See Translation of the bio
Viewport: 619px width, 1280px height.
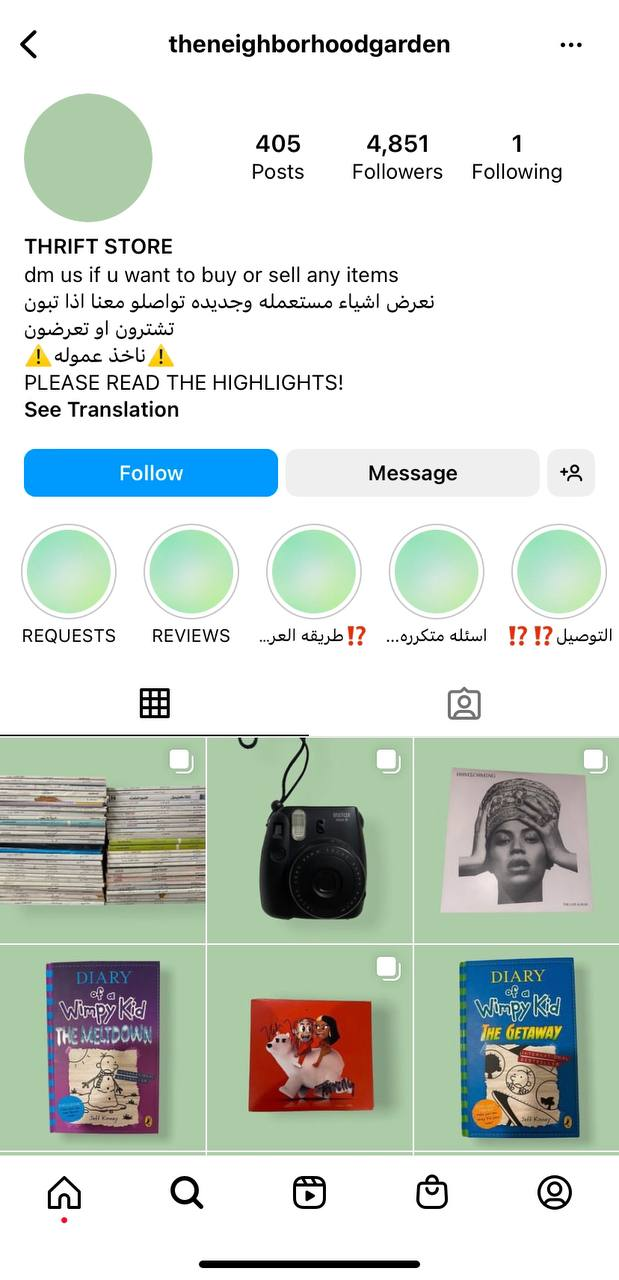pyautogui.click(x=102, y=409)
